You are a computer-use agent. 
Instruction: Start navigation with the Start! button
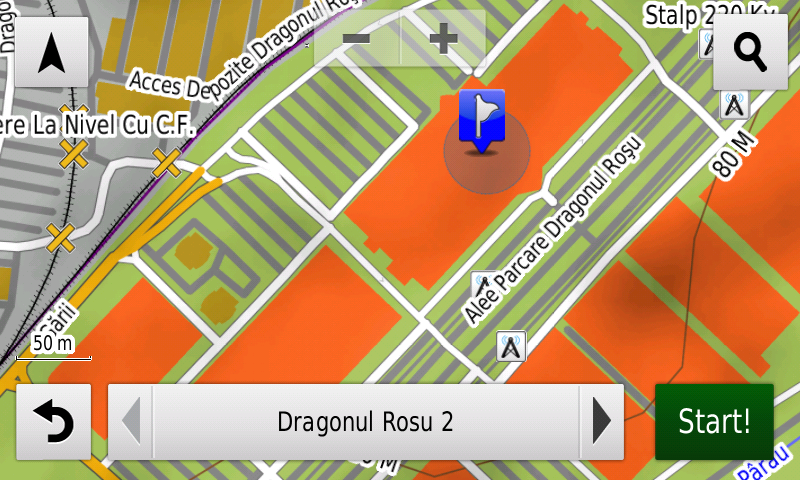[x=714, y=422]
